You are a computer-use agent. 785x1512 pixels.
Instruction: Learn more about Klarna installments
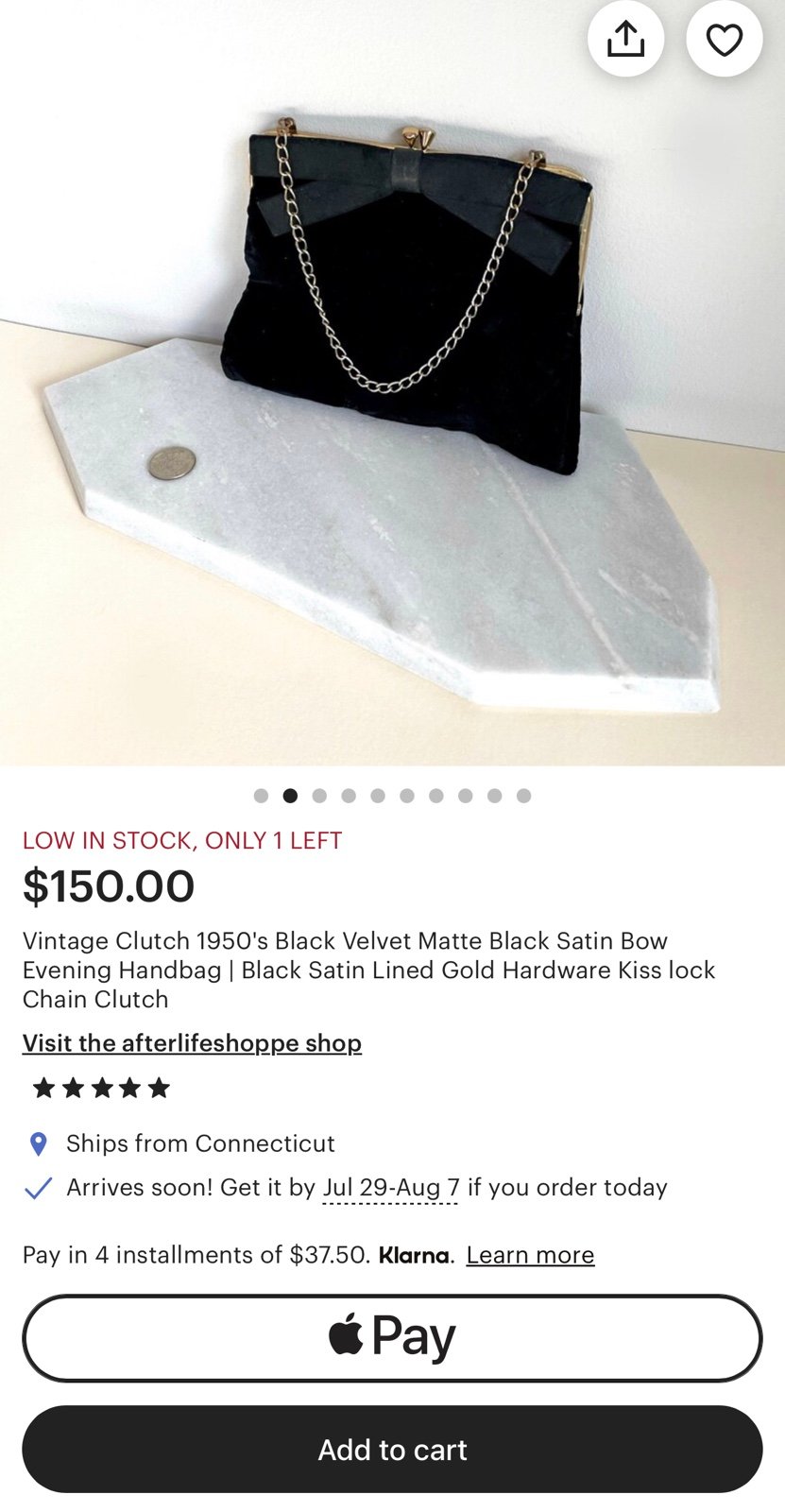[530, 1255]
